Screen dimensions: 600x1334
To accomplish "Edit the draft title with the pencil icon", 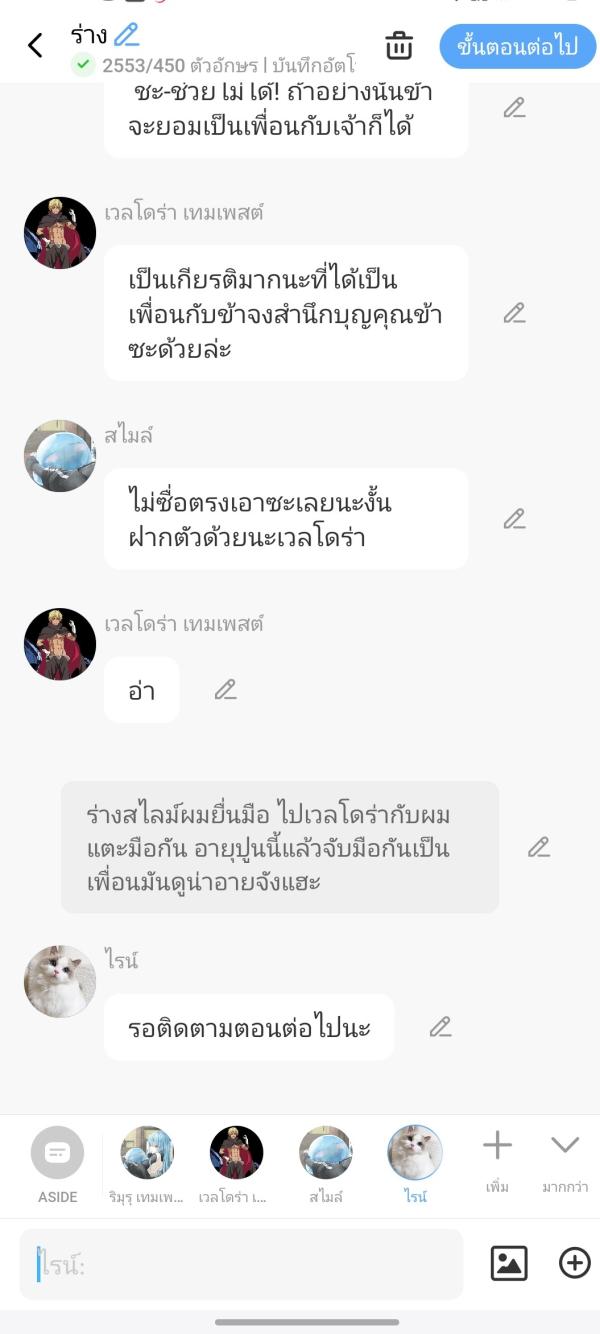I will [x=126, y=35].
